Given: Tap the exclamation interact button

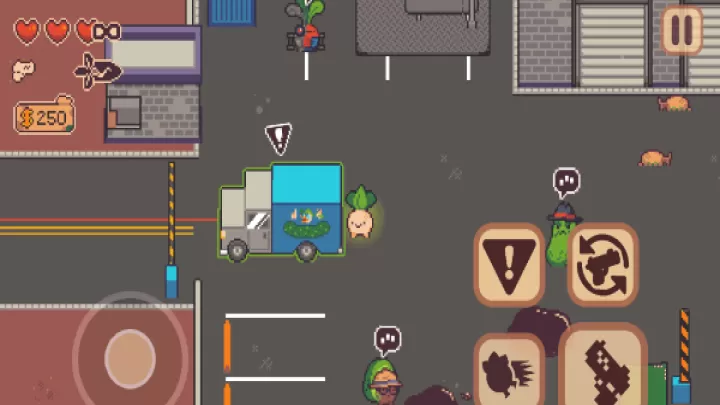Looking at the screenshot, I should coord(509,264).
